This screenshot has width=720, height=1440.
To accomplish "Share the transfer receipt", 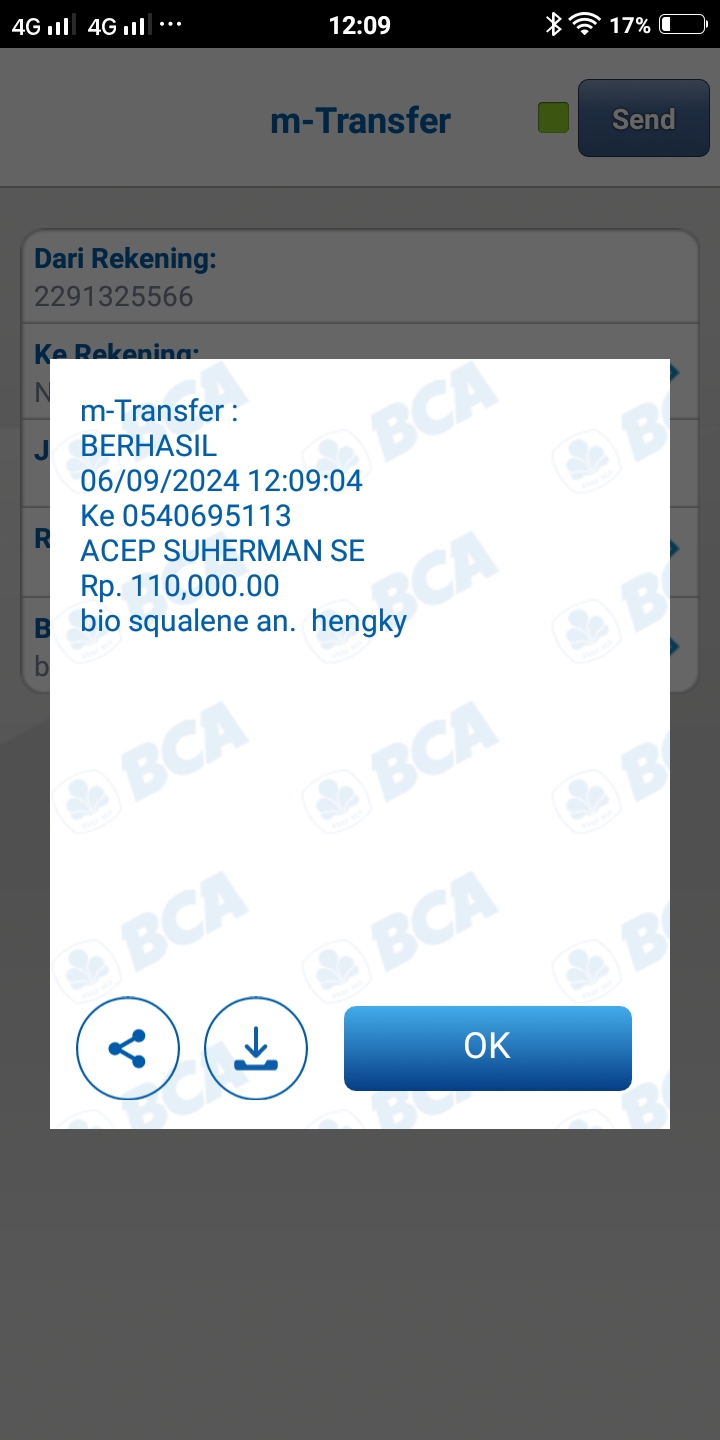I will click(128, 1048).
